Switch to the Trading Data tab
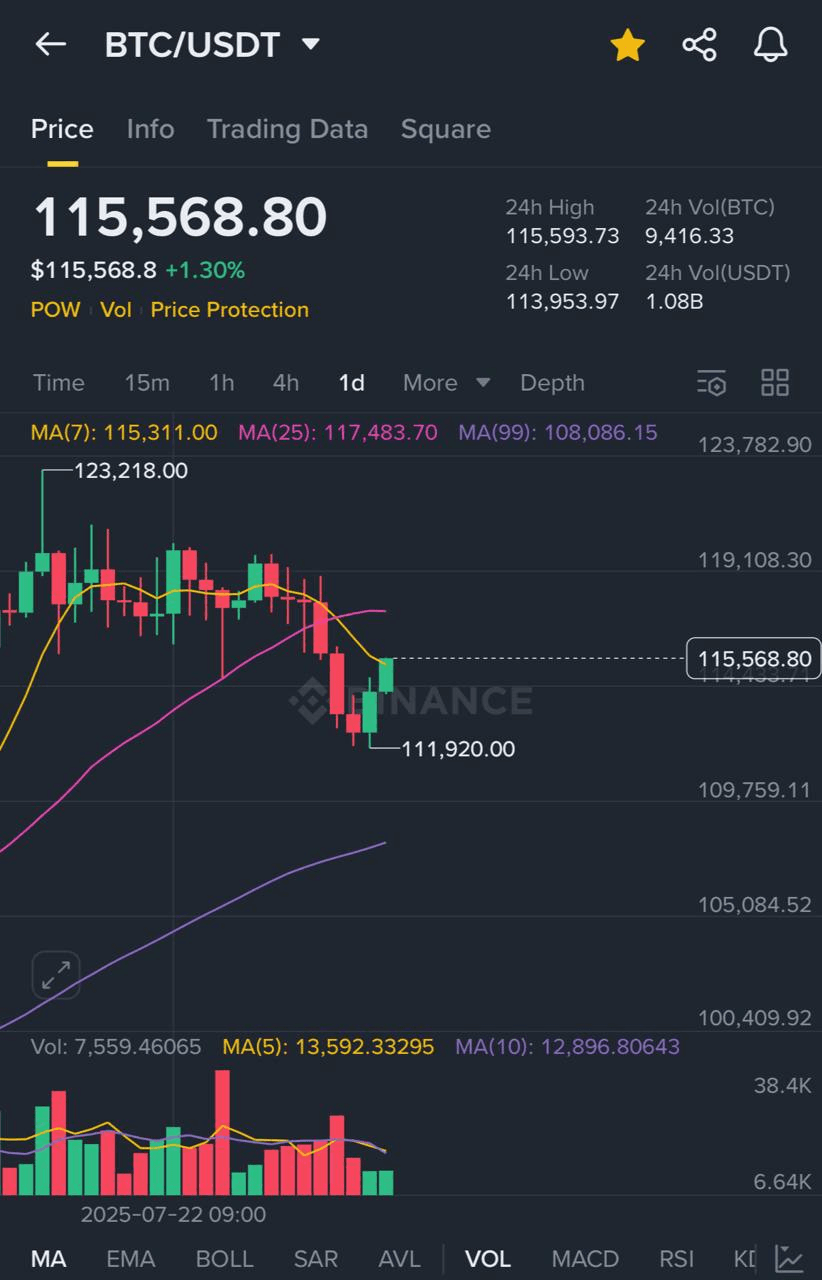The height and width of the screenshot is (1280, 822). pos(287,129)
